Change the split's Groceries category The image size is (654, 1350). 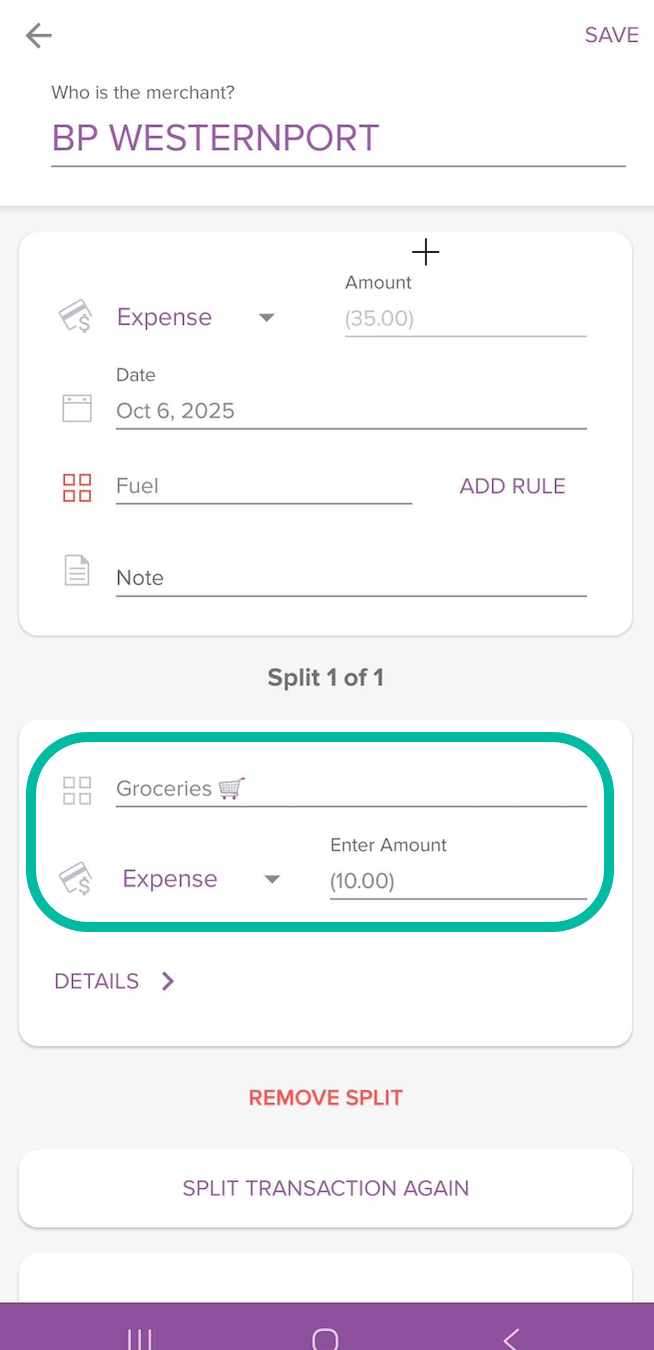pyautogui.click(x=350, y=789)
